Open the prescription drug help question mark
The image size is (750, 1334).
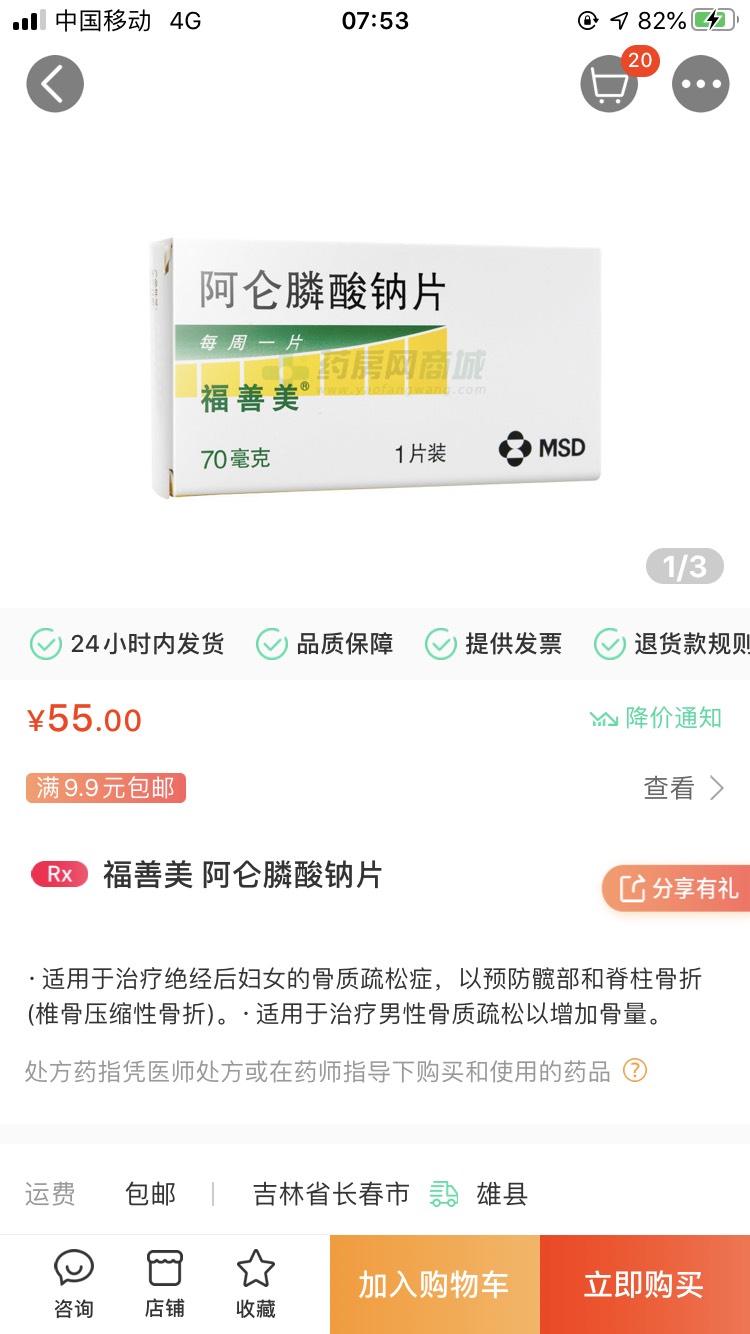pyautogui.click(x=635, y=1071)
